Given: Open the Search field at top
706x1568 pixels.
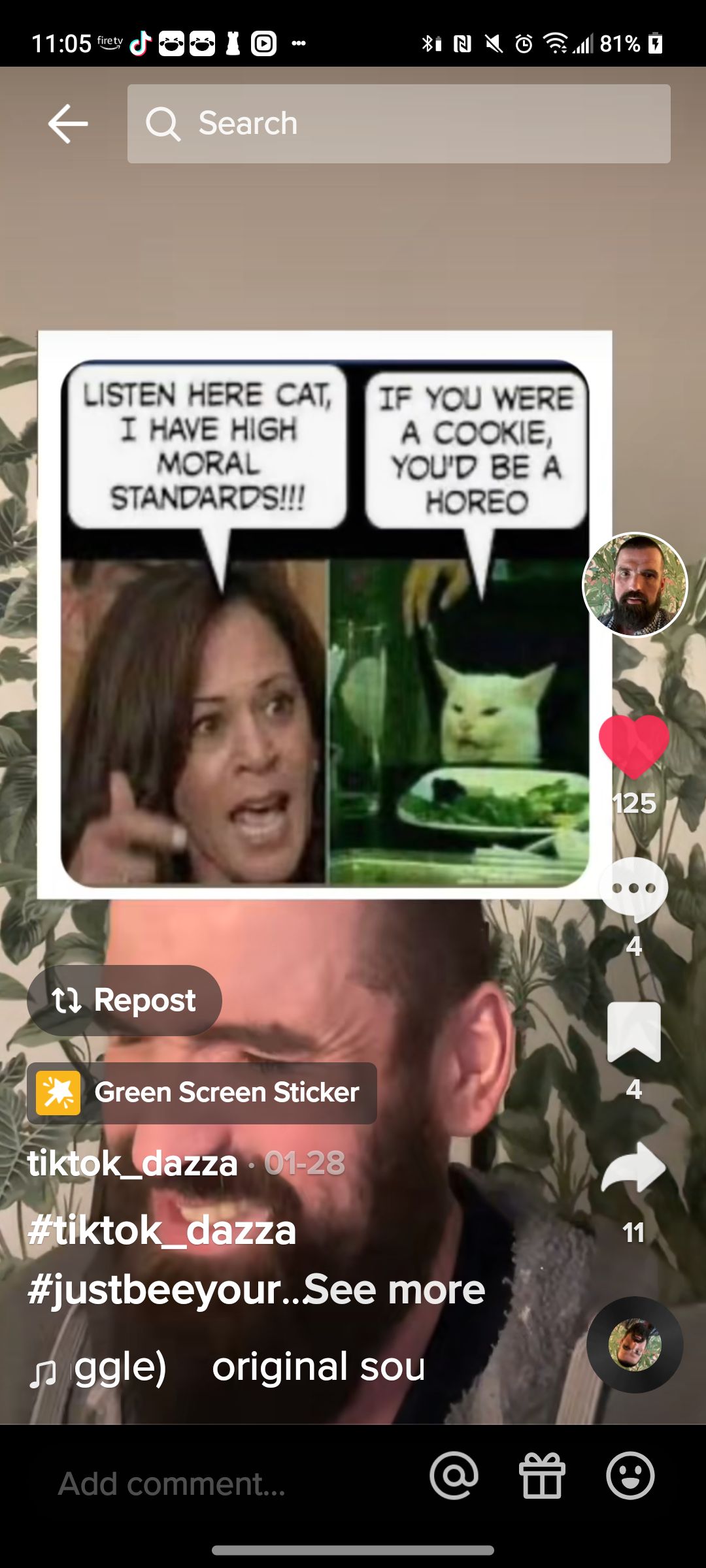Looking at the screenshot, I should (x=399, y=123).
